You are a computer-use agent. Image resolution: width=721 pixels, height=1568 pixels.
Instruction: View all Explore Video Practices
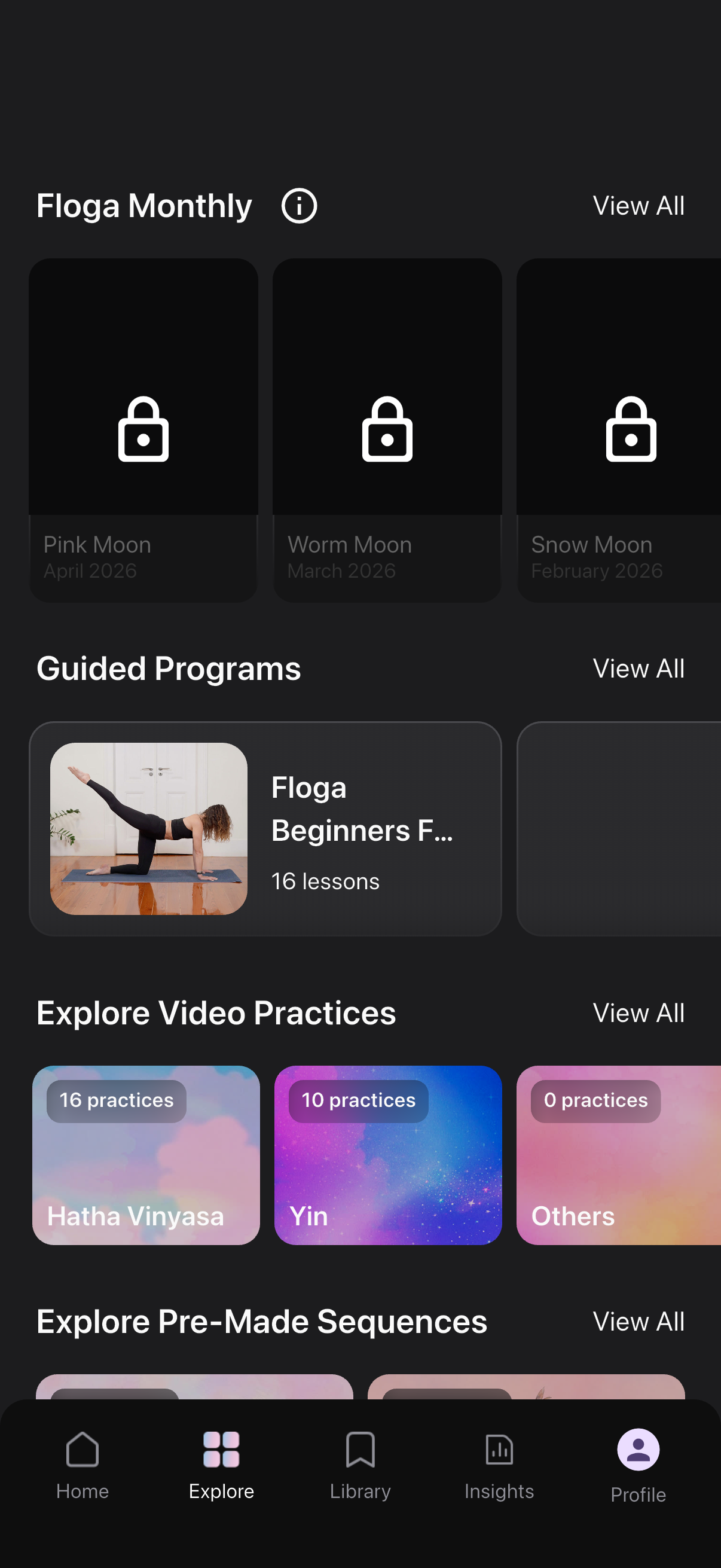click(638, 1013)
